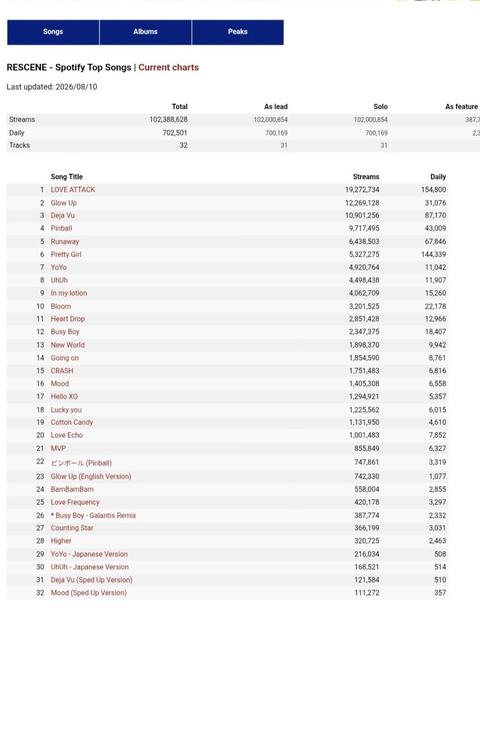The height and width of the screenshot is (750, 480).
Task: Open the Current charts link
Action: 168,67
